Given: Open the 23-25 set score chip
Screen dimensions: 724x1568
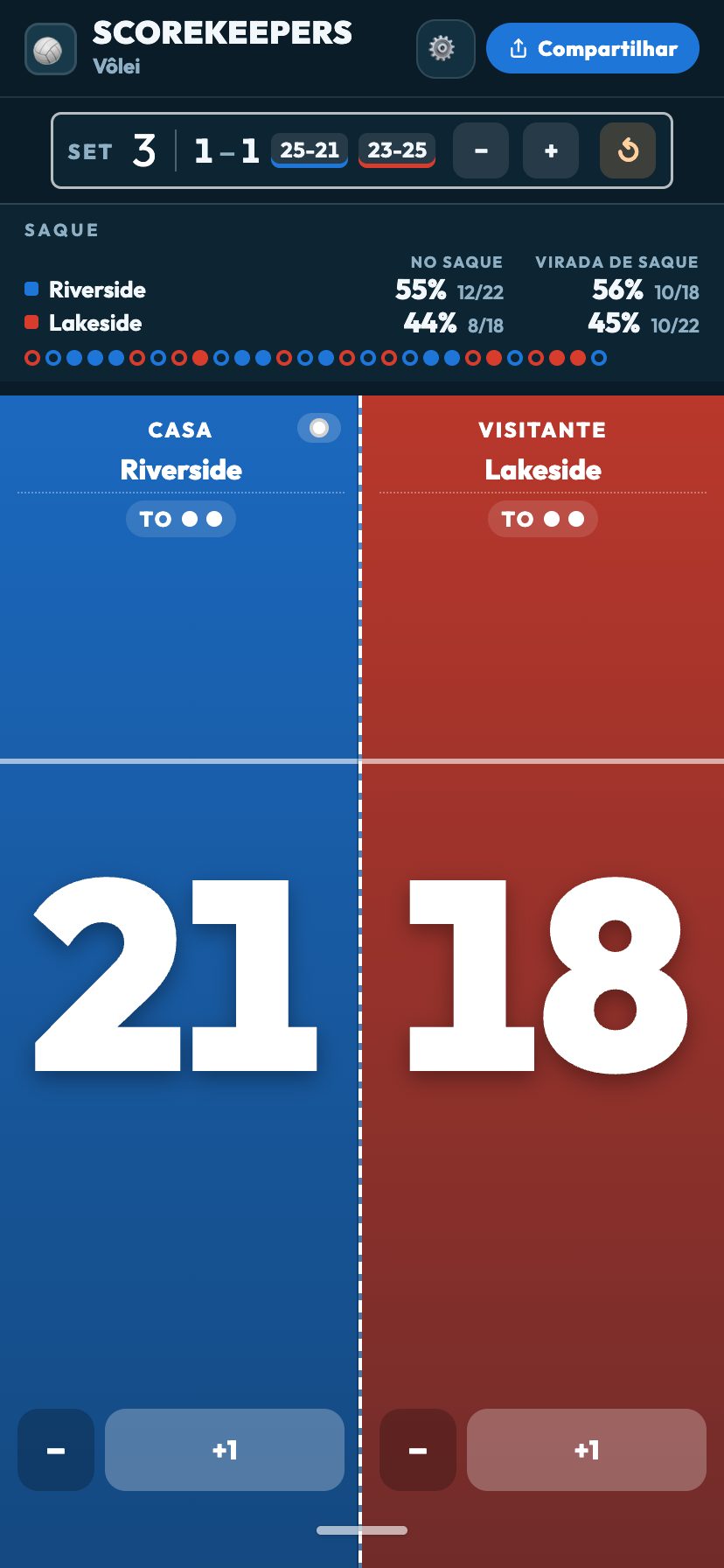Looking at the screenshot, I should 397,150.
